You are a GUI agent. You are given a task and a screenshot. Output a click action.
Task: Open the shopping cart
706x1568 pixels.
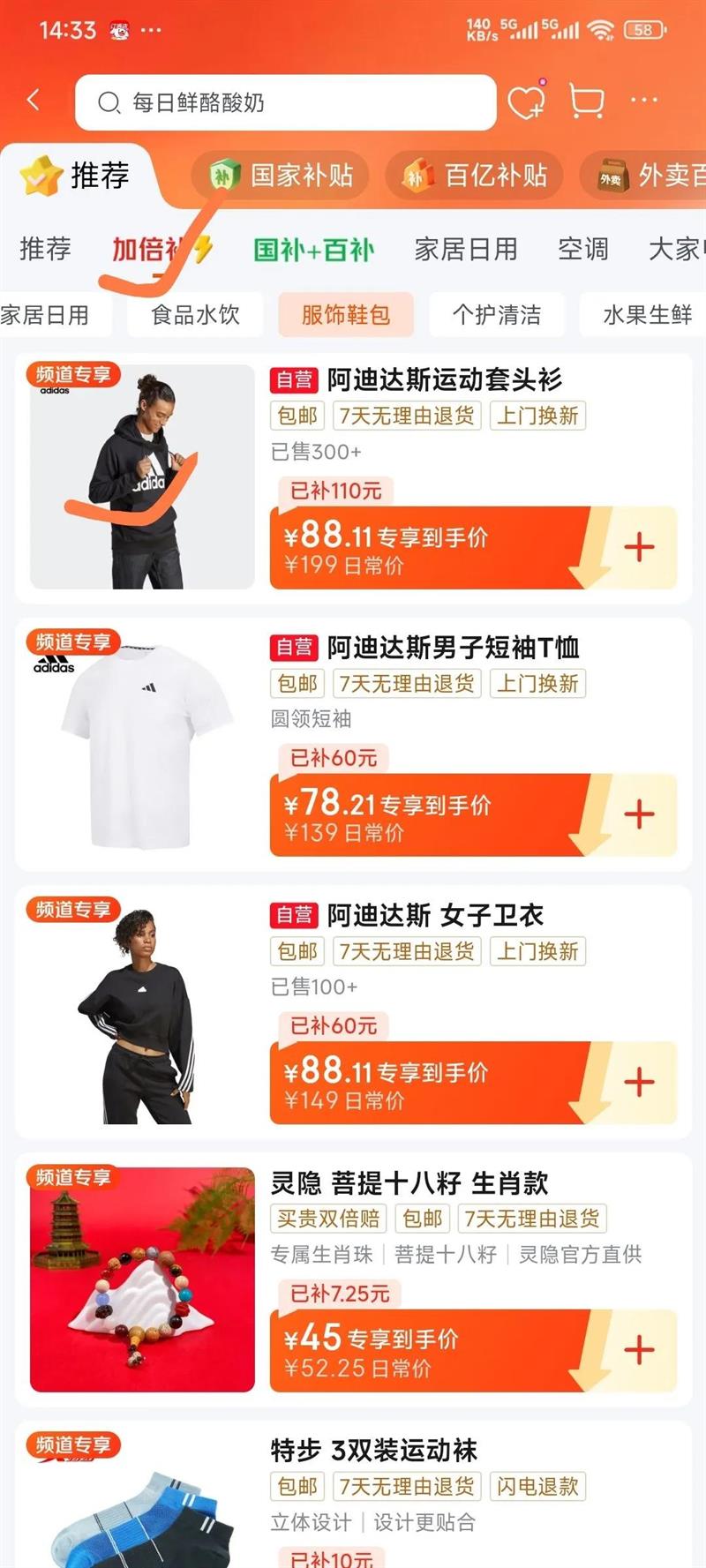pos(587,101)
